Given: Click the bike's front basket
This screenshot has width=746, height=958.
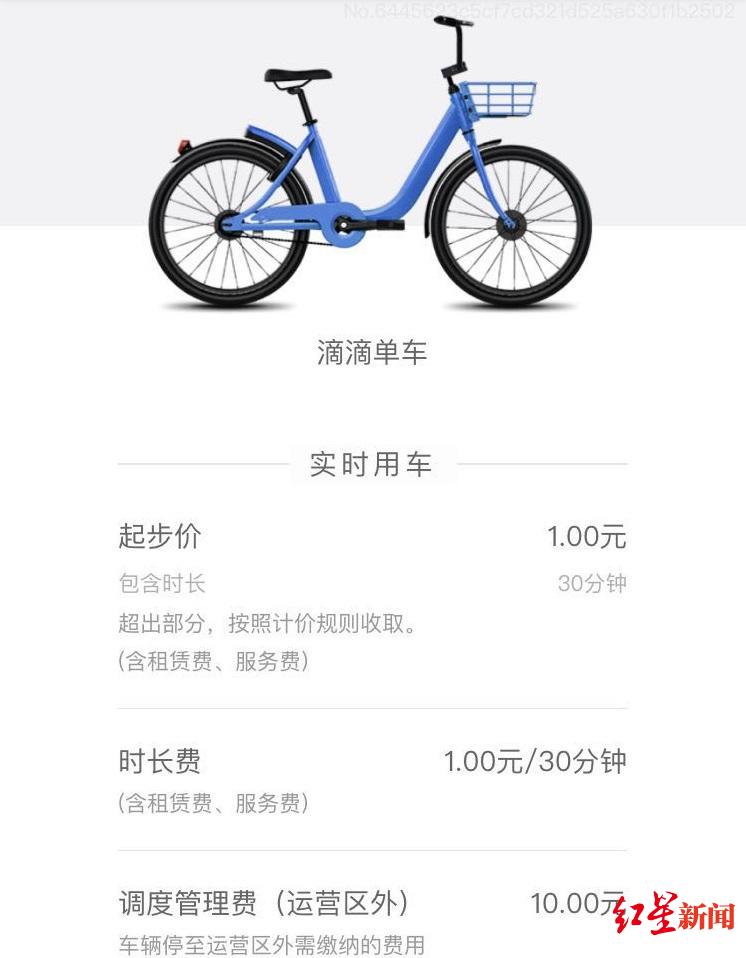Looking at the screenshot, I should tap(500, 100).
